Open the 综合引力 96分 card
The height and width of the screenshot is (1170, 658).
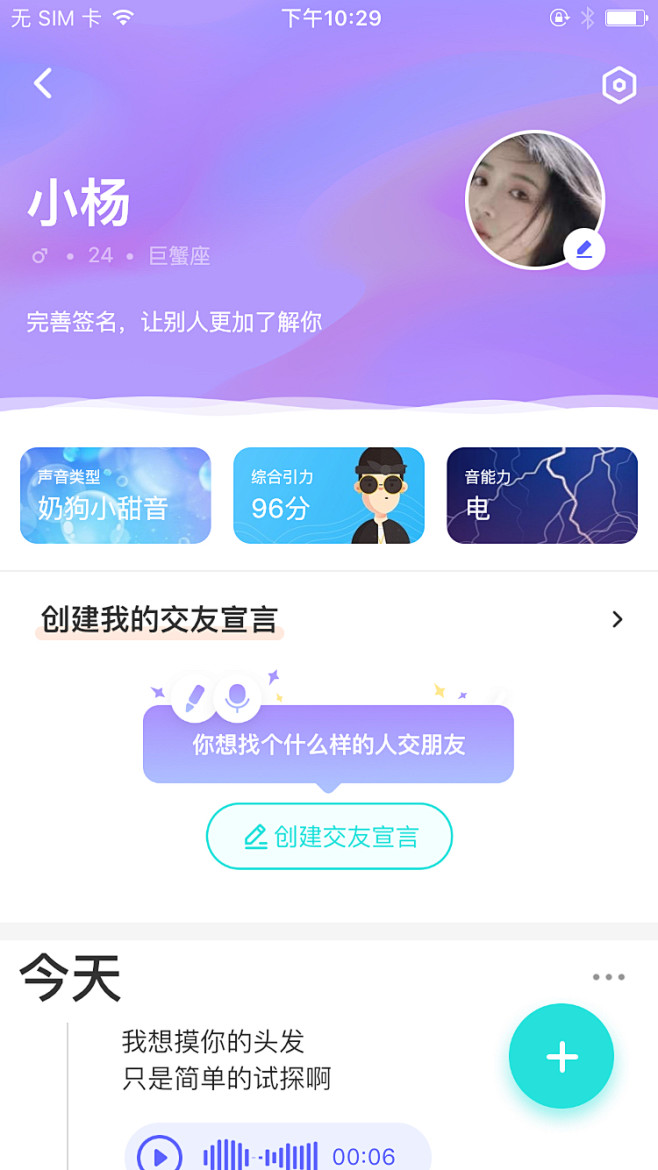[329, 495]
